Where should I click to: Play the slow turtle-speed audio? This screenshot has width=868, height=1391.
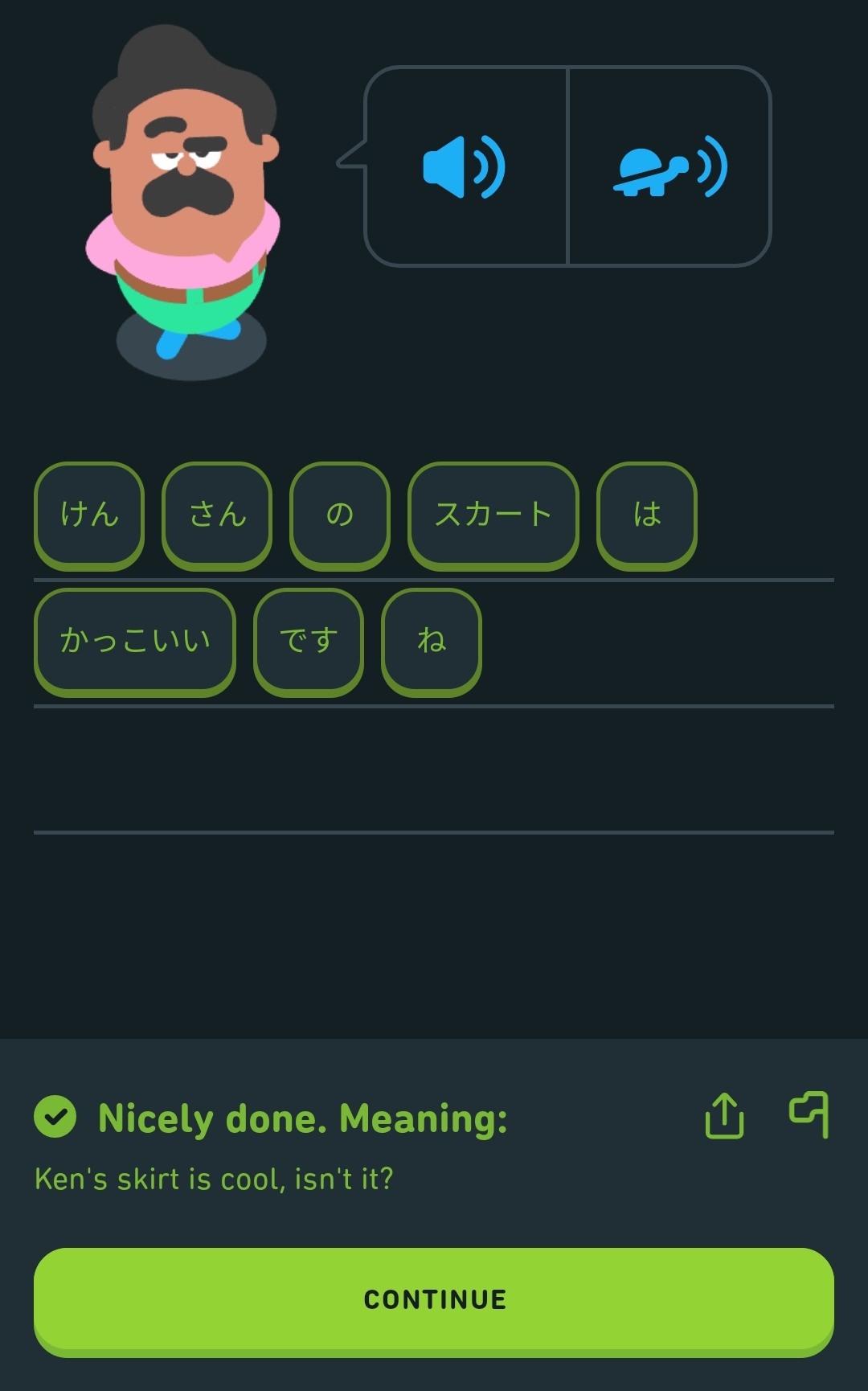point(669,166)
